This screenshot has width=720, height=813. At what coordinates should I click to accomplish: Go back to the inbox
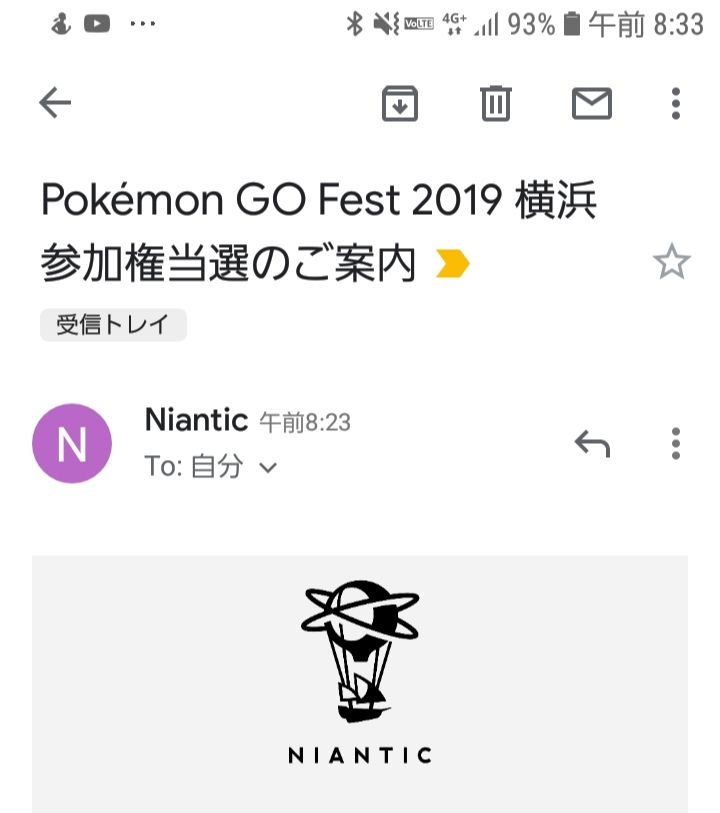tap(55, 102)
